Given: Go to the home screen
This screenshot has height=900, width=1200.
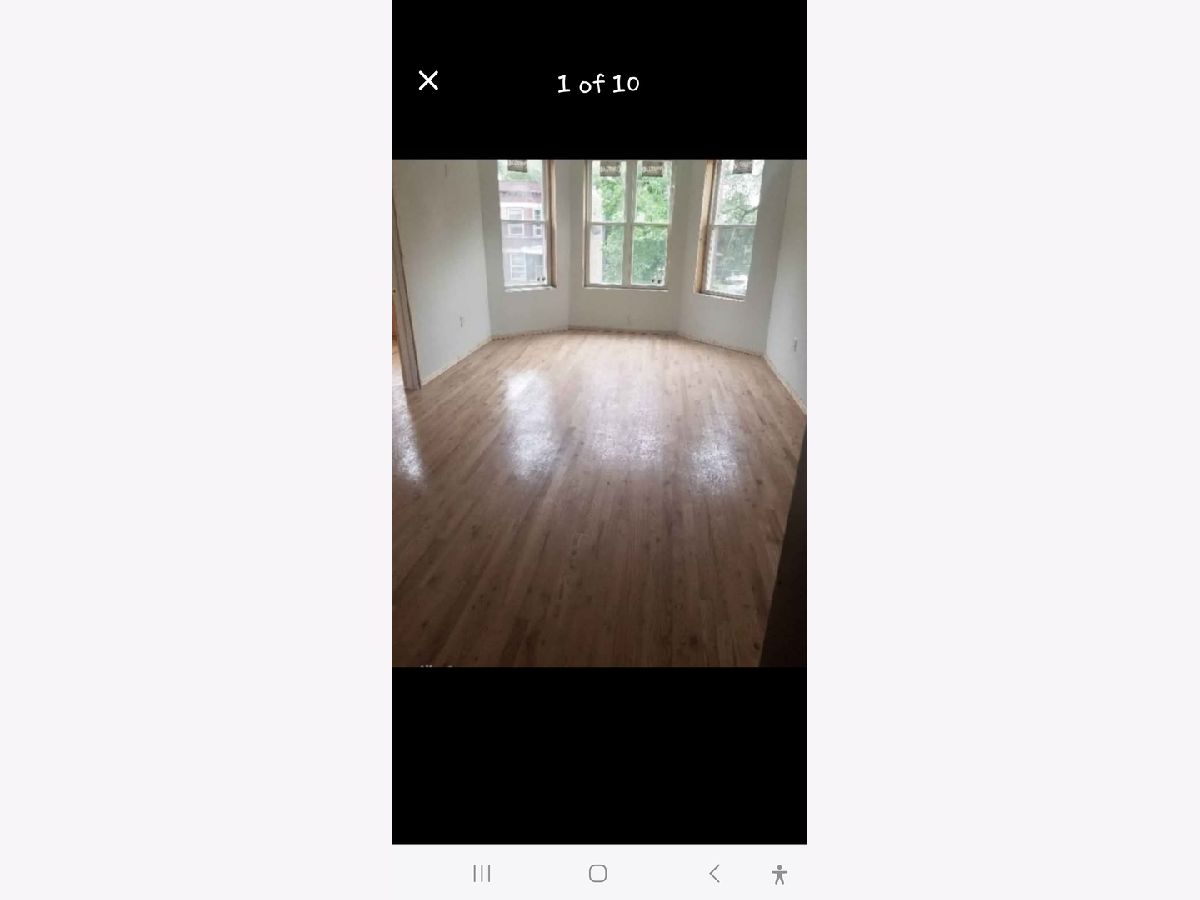Looking at the screenshot, I should [x=598, y=874].
